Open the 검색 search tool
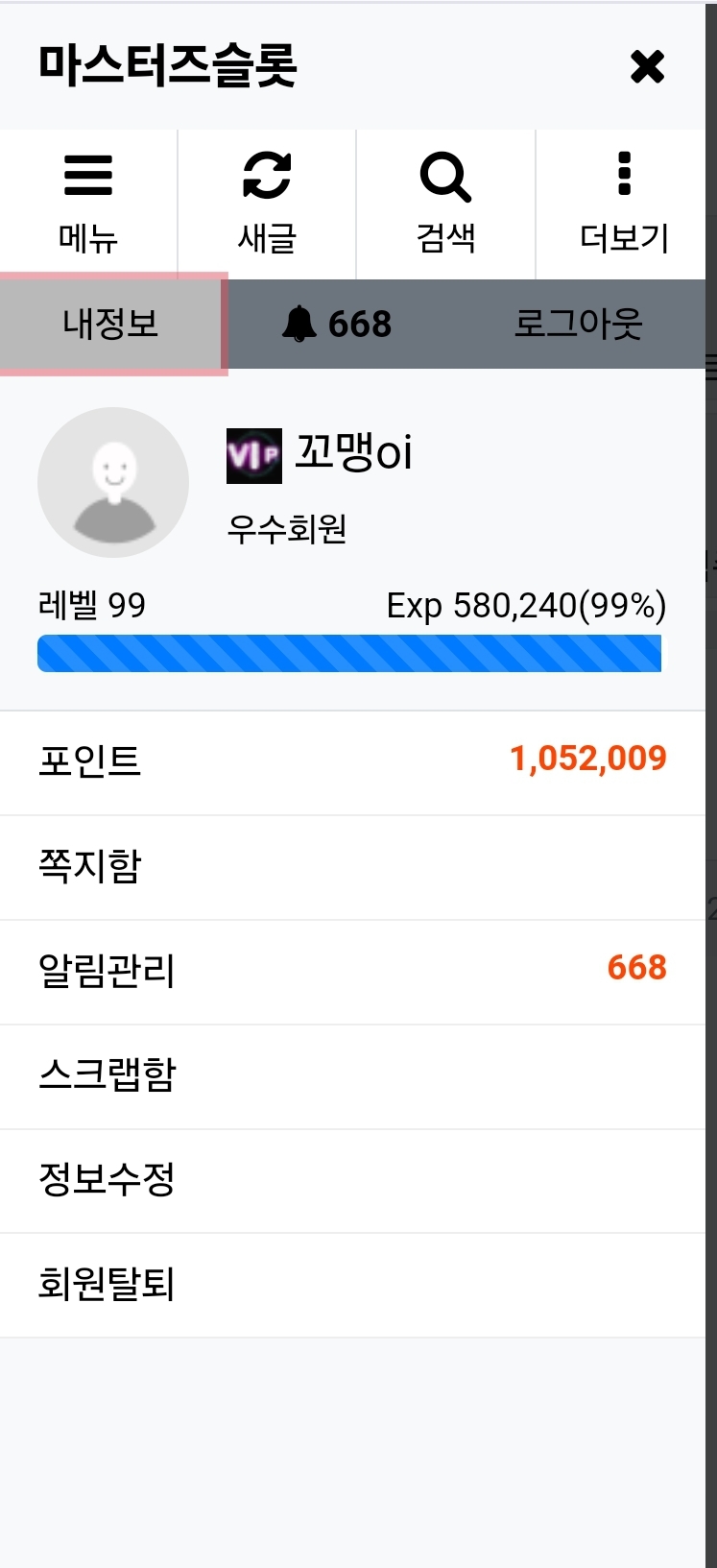This screenshot has width=717, height=1568. (445, 204)
